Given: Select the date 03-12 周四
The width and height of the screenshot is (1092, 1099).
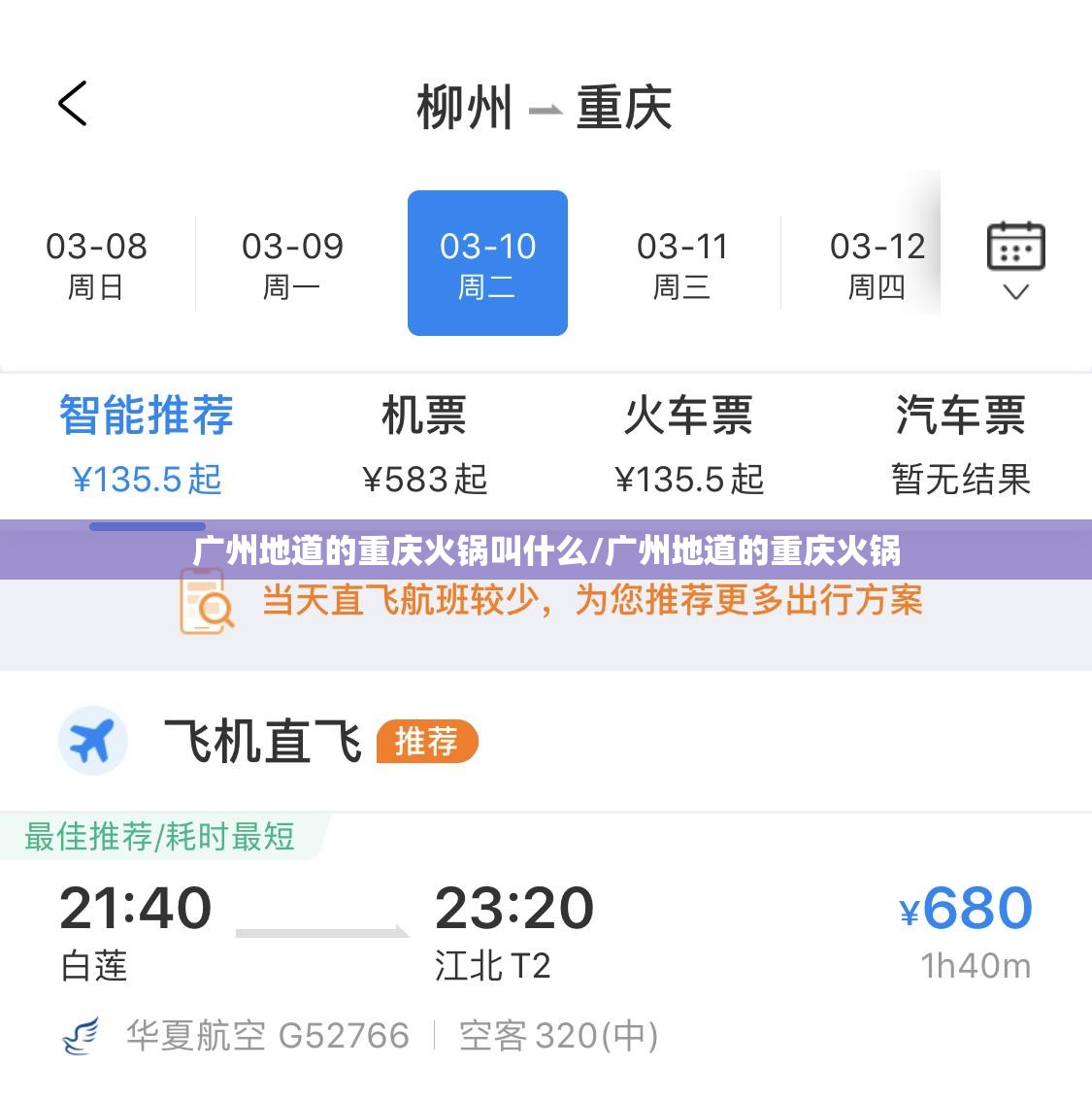Looking at the screenshot, I should [x=877, y=264].
